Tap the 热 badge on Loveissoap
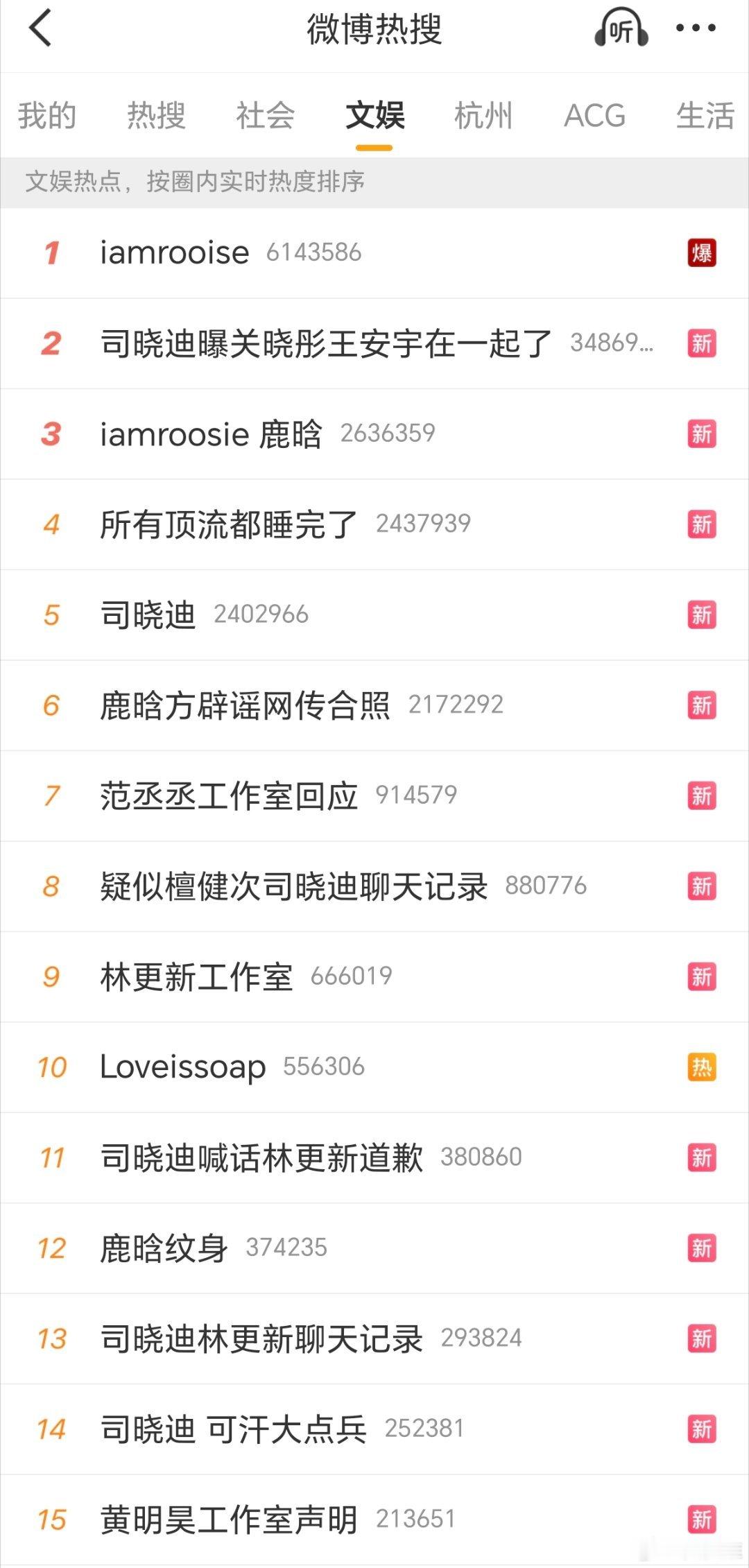The image size is (749, 1568). (x=702, y=1067)
